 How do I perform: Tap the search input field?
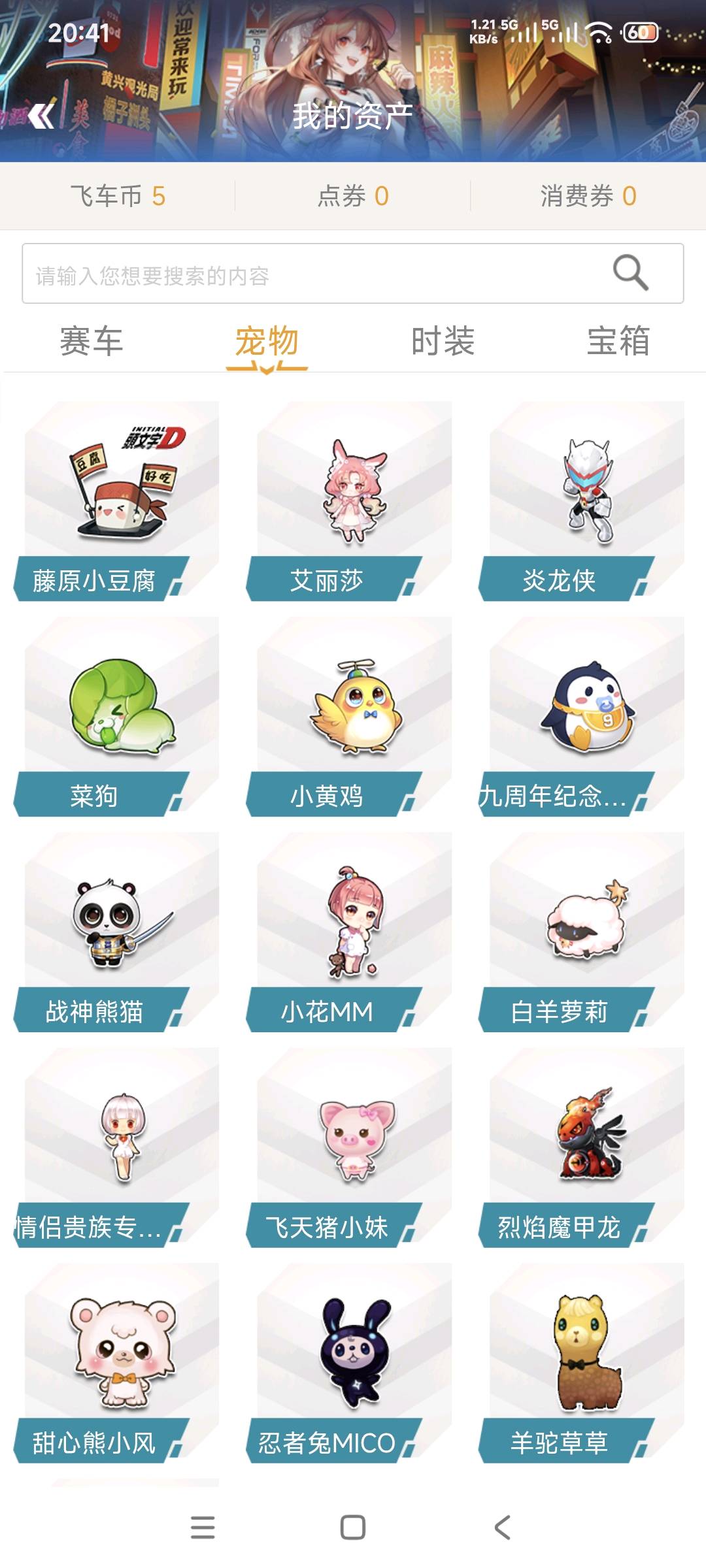[314, 274]
